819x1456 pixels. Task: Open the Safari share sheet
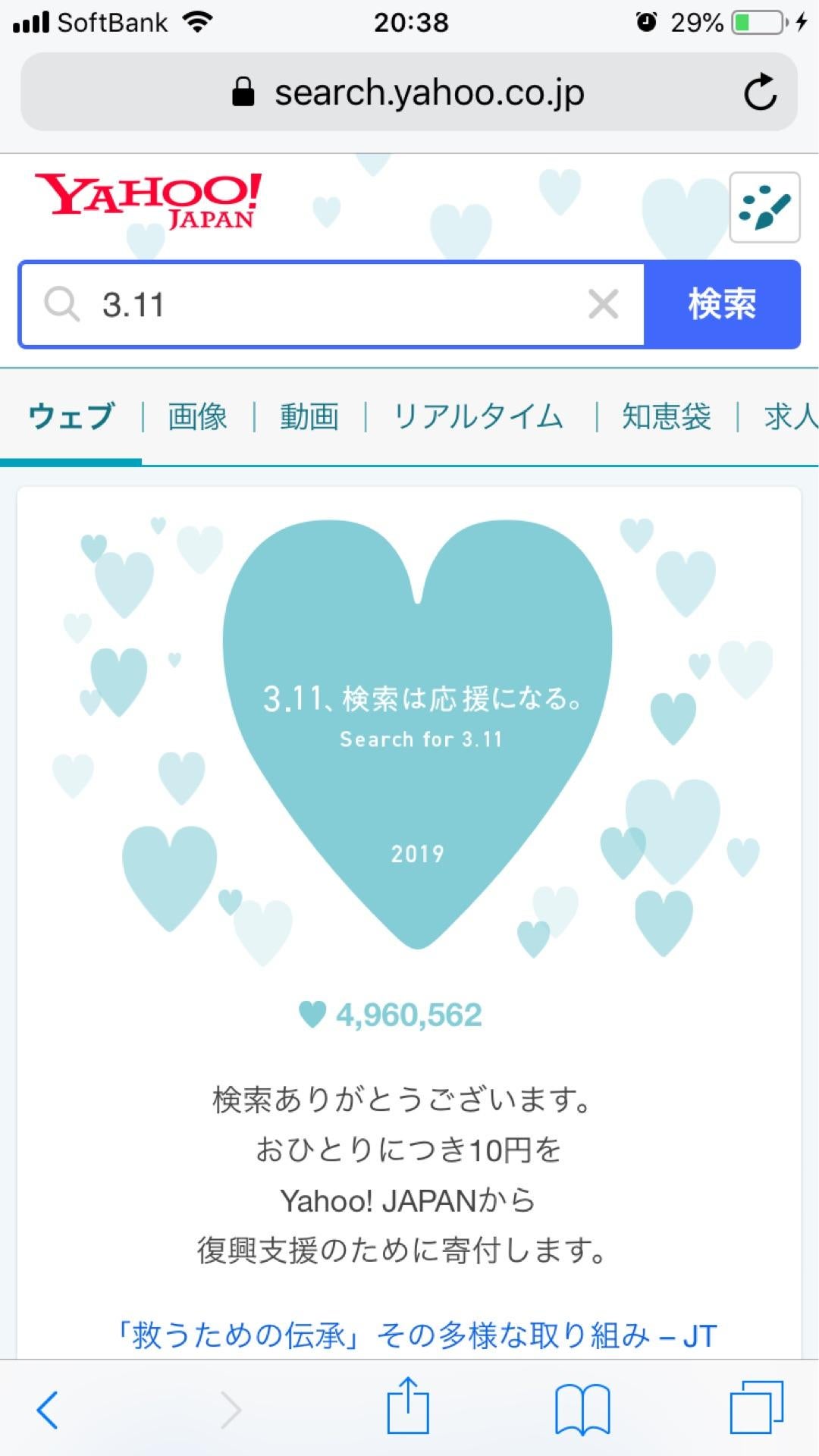coord(408,1407)
